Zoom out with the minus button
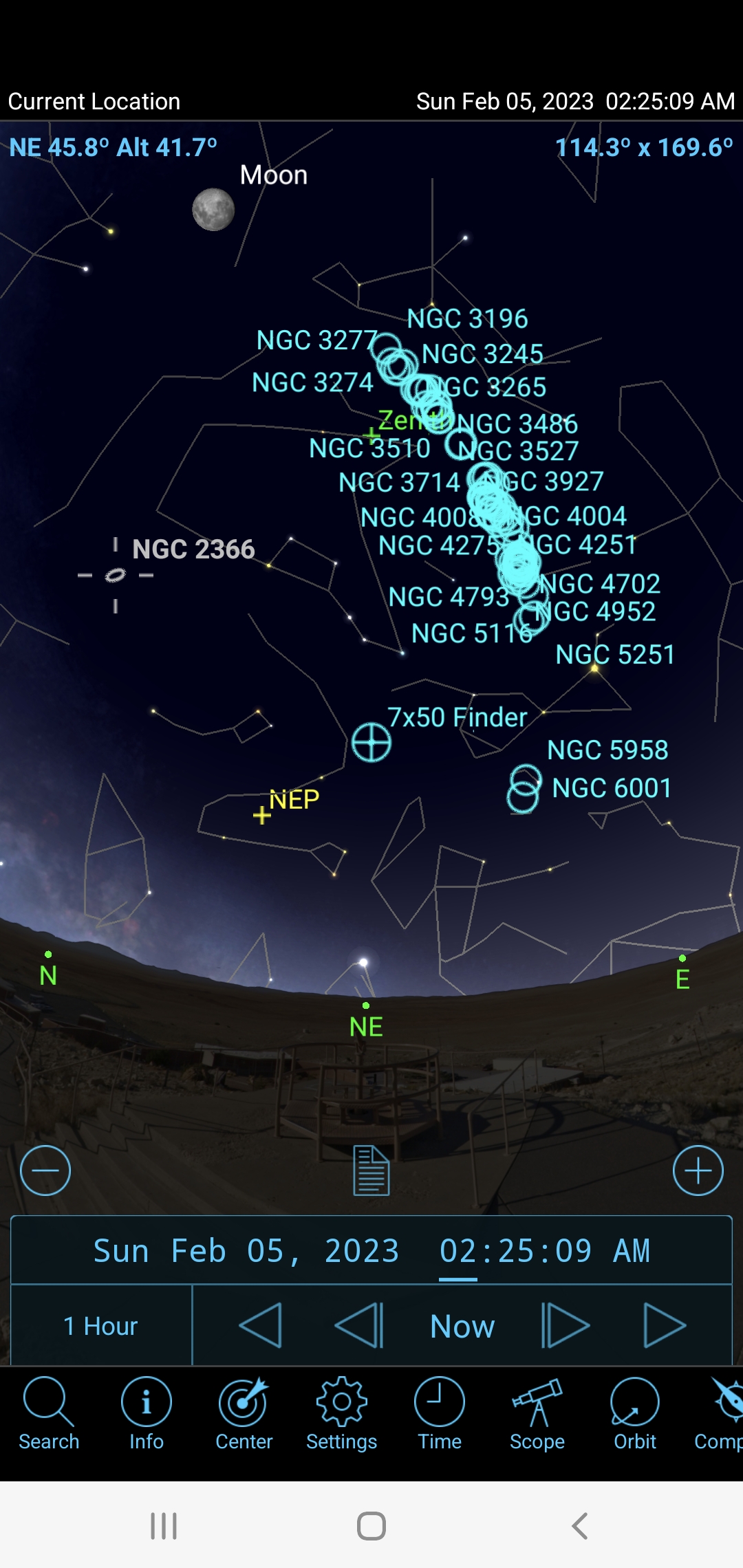Viewport: 743px width, 1568px height. 45,1170
